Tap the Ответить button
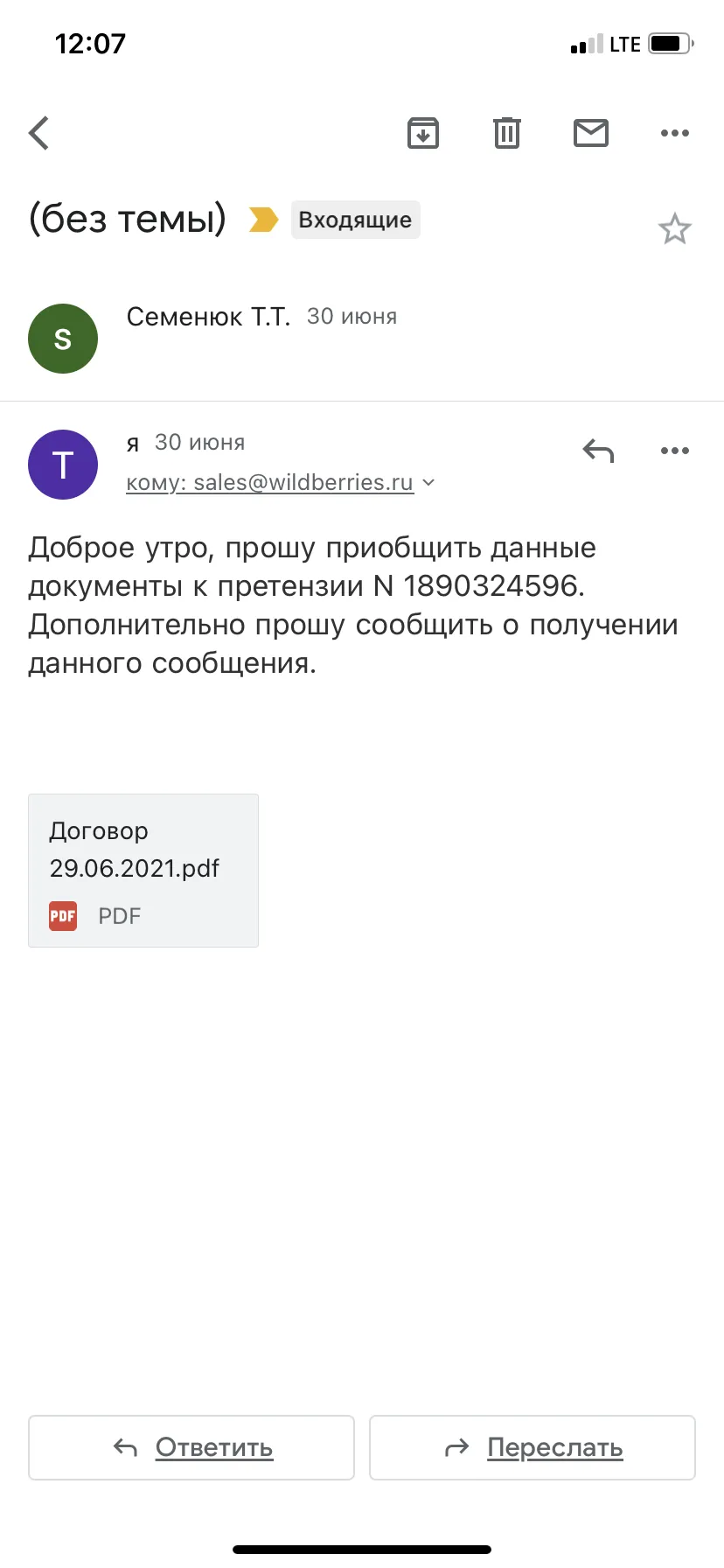This screenshot has width=724, height=1568. click(191, 1447)
